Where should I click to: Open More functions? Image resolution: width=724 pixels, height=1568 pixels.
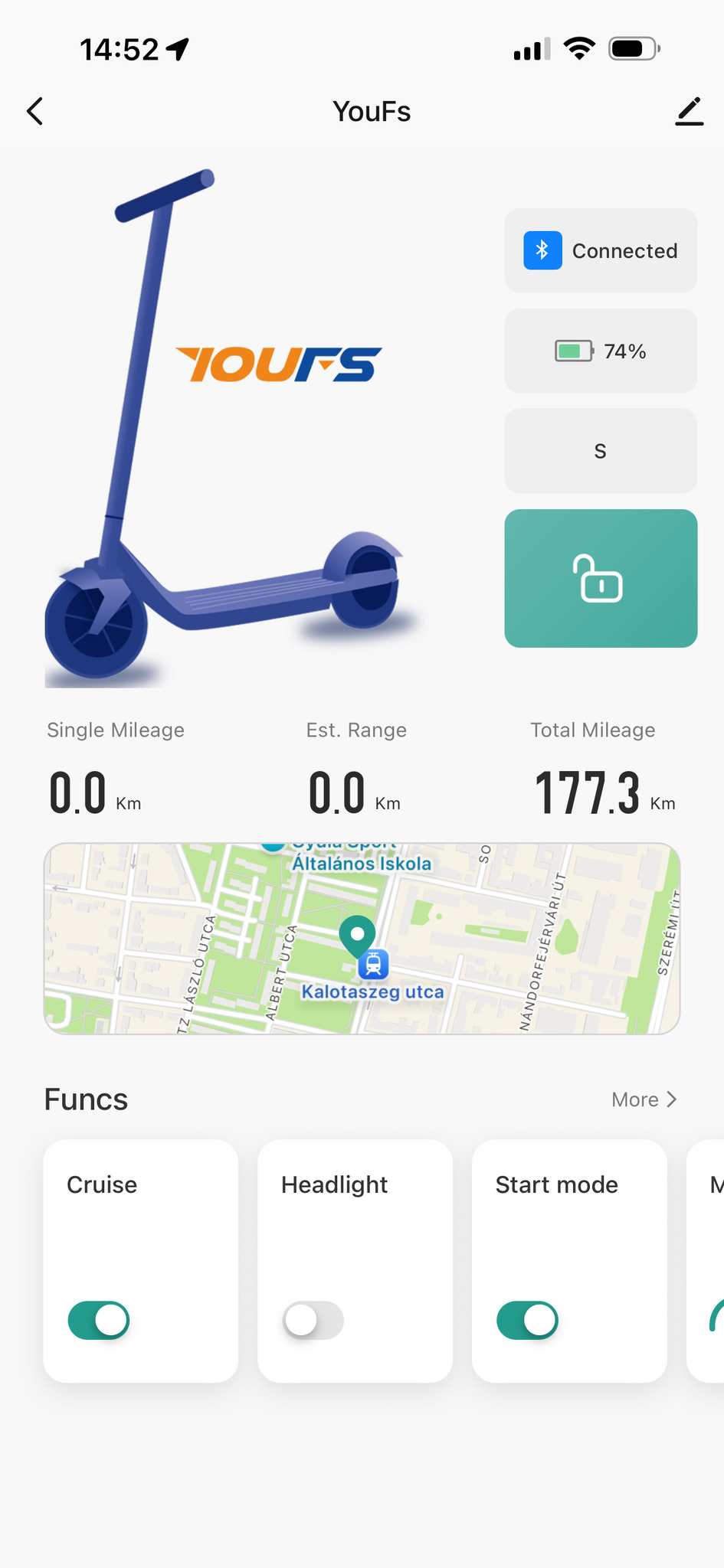pyautogui.click(x=644, y=1099)
